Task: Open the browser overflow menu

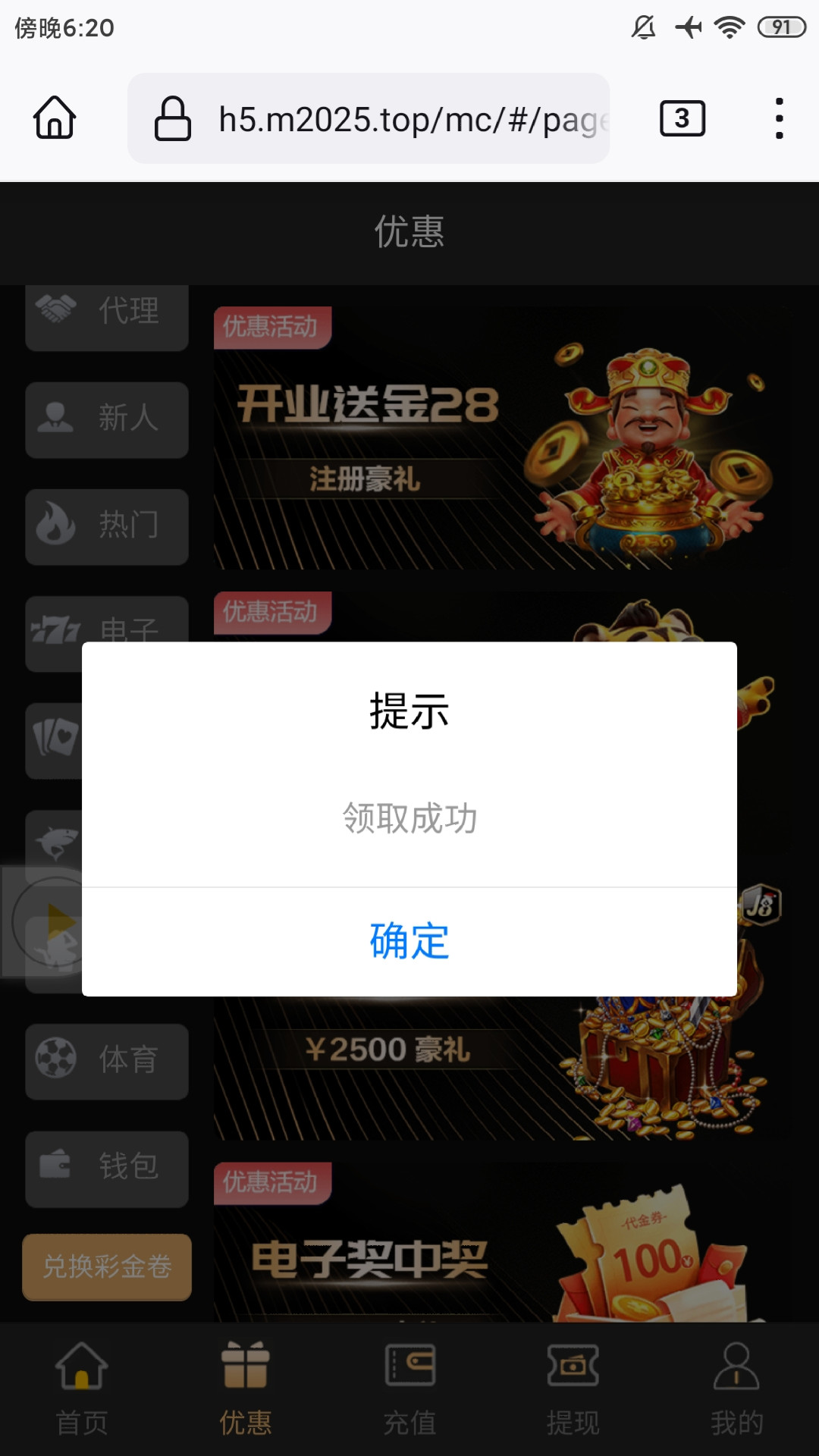Action: coord(779,118)
